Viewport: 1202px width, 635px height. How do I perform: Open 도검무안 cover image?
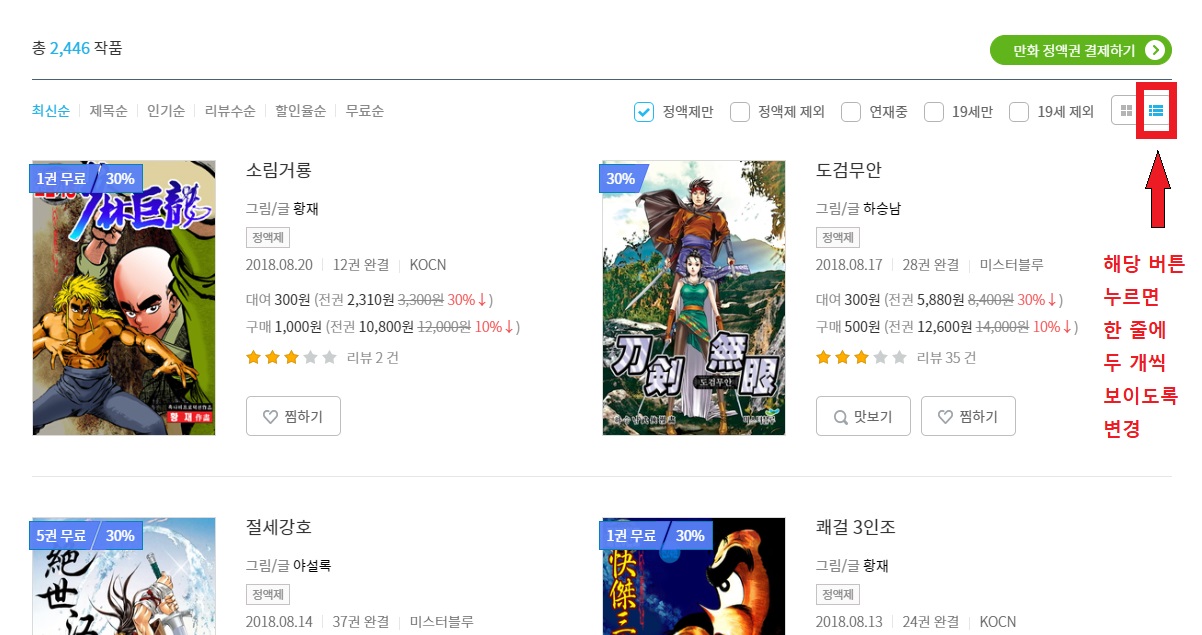(x=693, y=297)
